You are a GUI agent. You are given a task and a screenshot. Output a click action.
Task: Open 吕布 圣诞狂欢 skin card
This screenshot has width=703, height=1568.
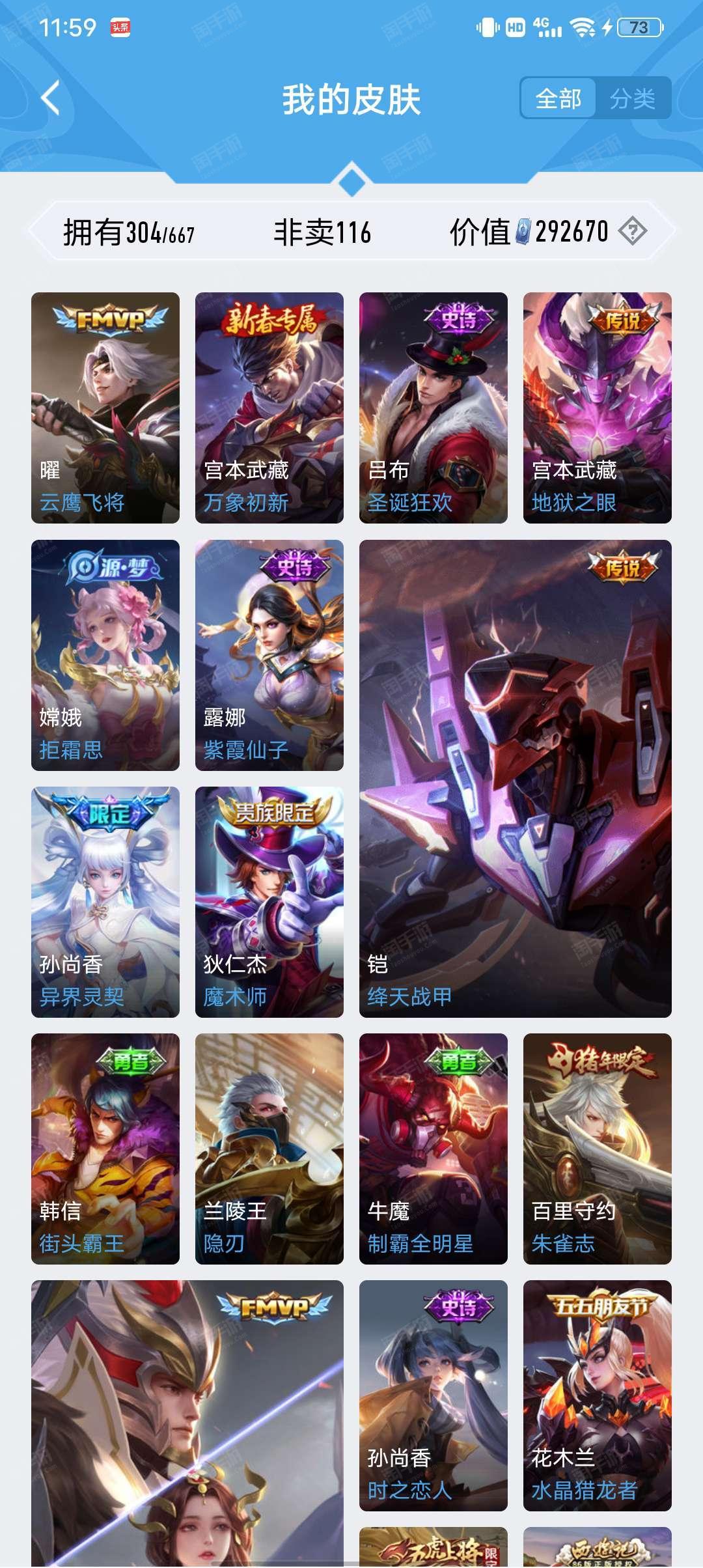point(434,408)
